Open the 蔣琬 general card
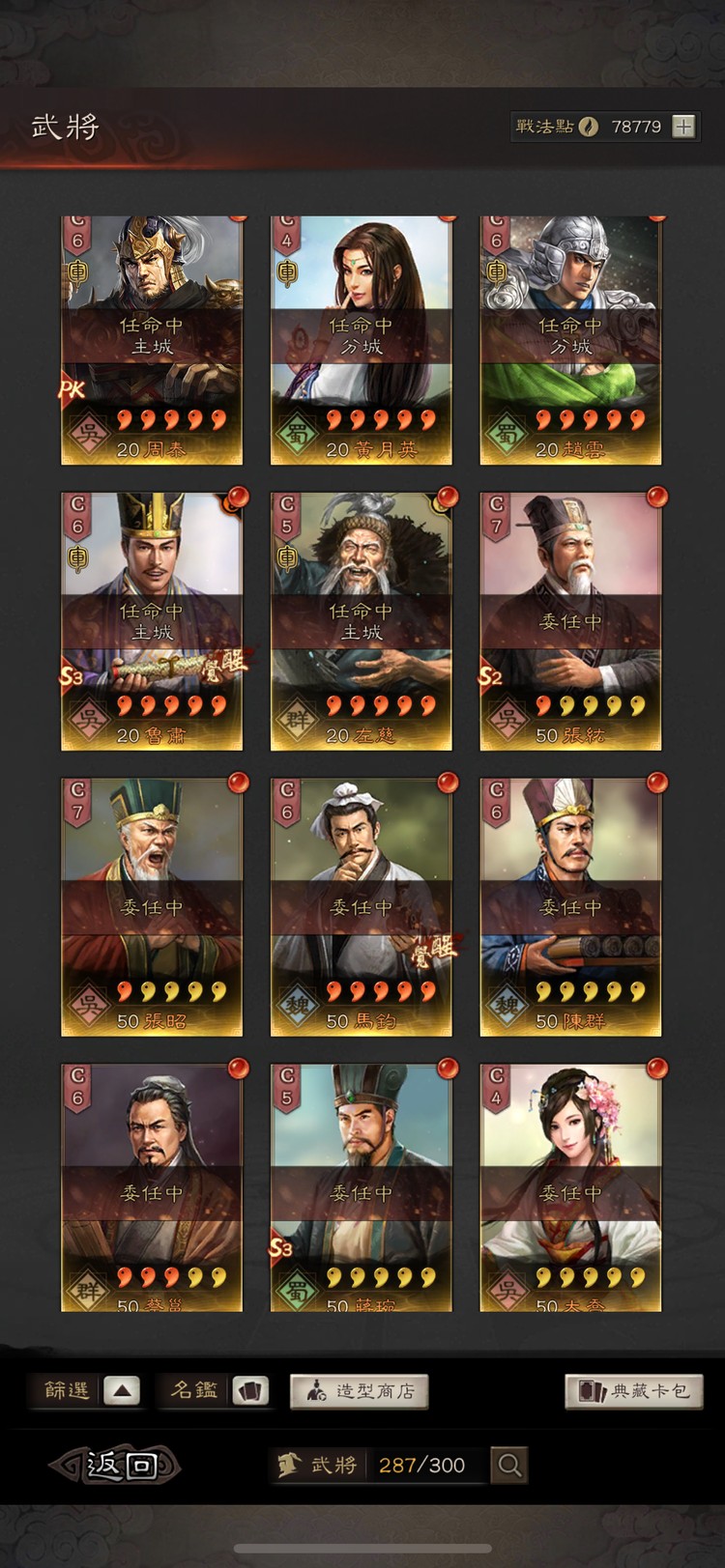725x1568 pixels. (361, 1188)
